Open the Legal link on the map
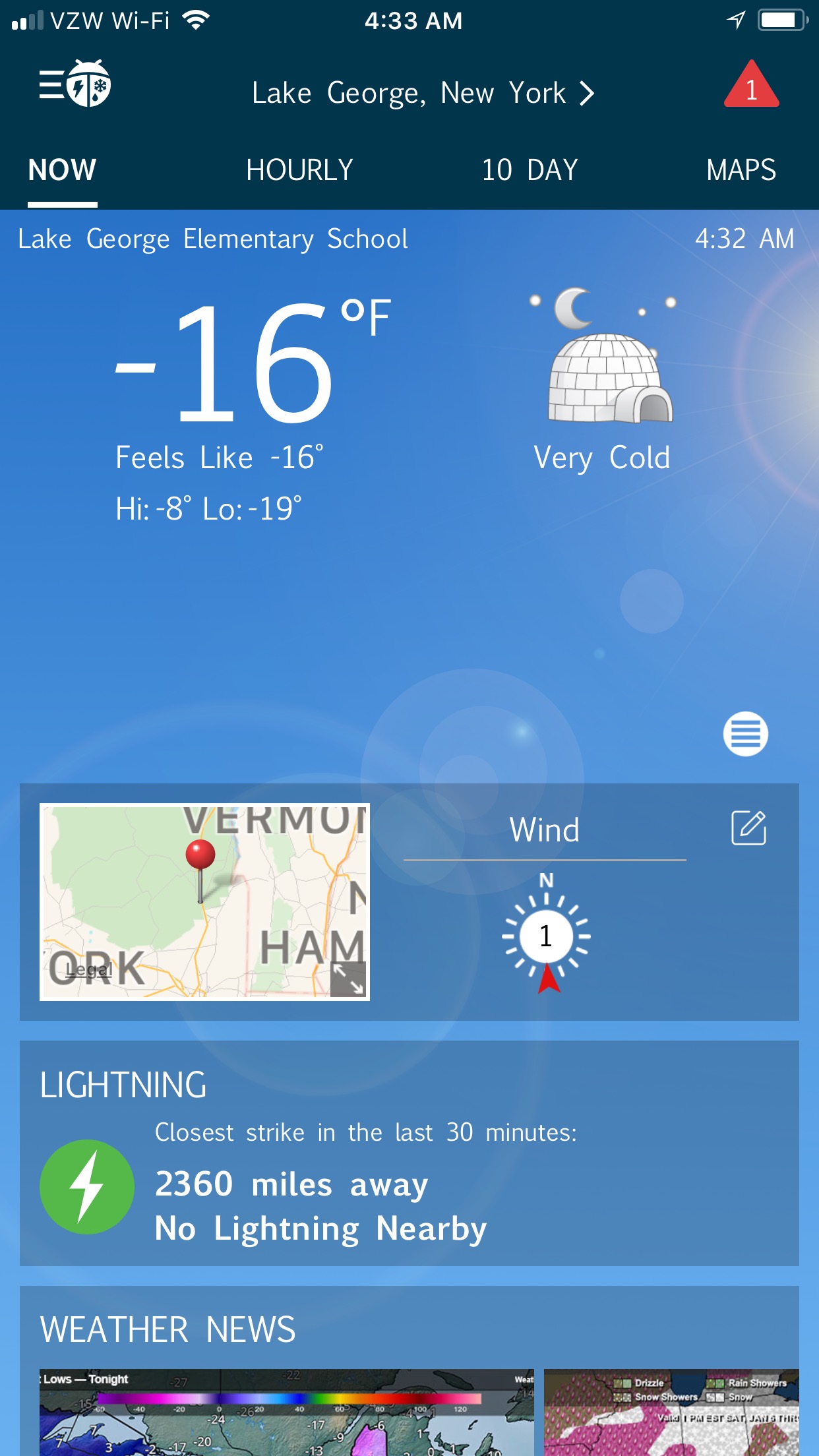The width and height of the screenshot is (819, 1456). tap(89, 970)
